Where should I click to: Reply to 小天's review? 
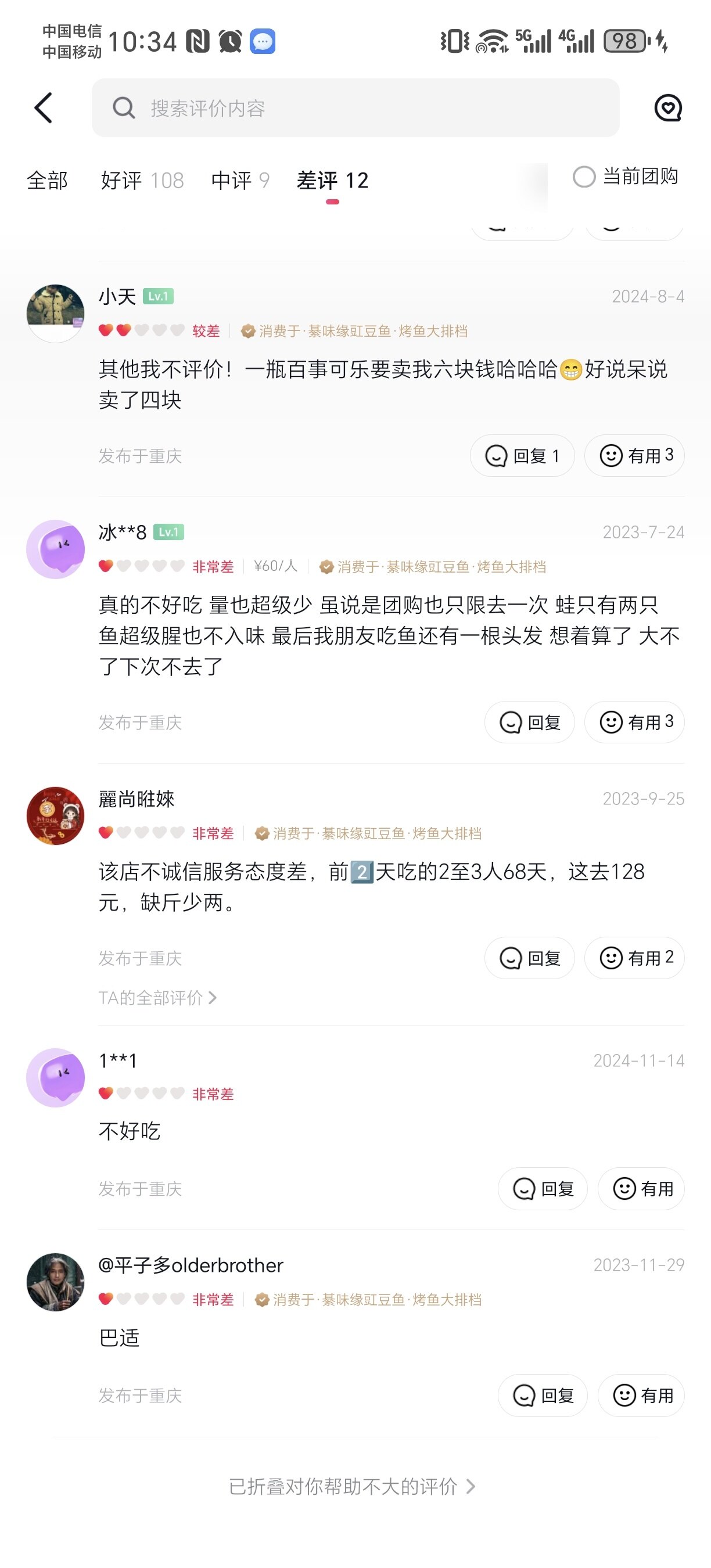click(x=522, y=455)
